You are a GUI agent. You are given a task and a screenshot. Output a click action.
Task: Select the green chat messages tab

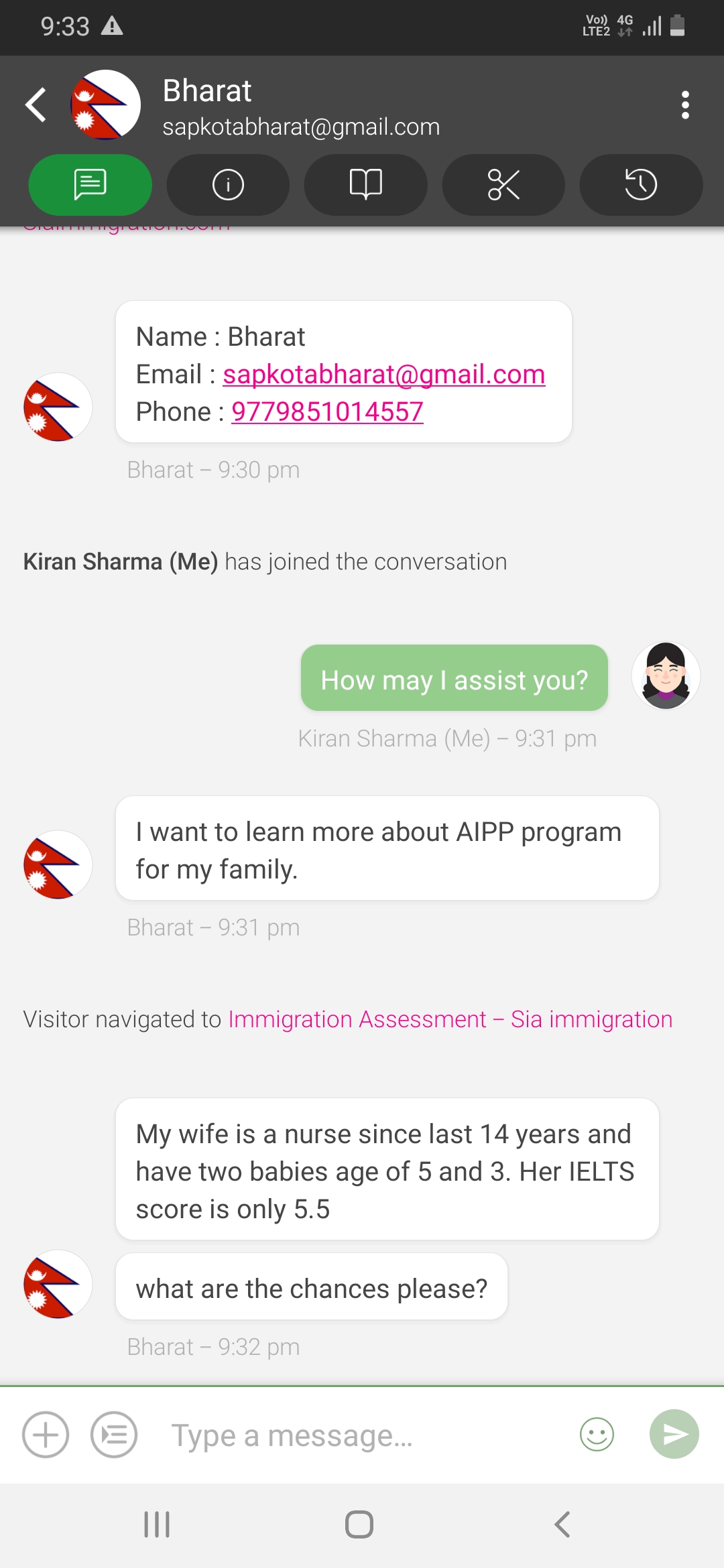(x=90, y=185)
